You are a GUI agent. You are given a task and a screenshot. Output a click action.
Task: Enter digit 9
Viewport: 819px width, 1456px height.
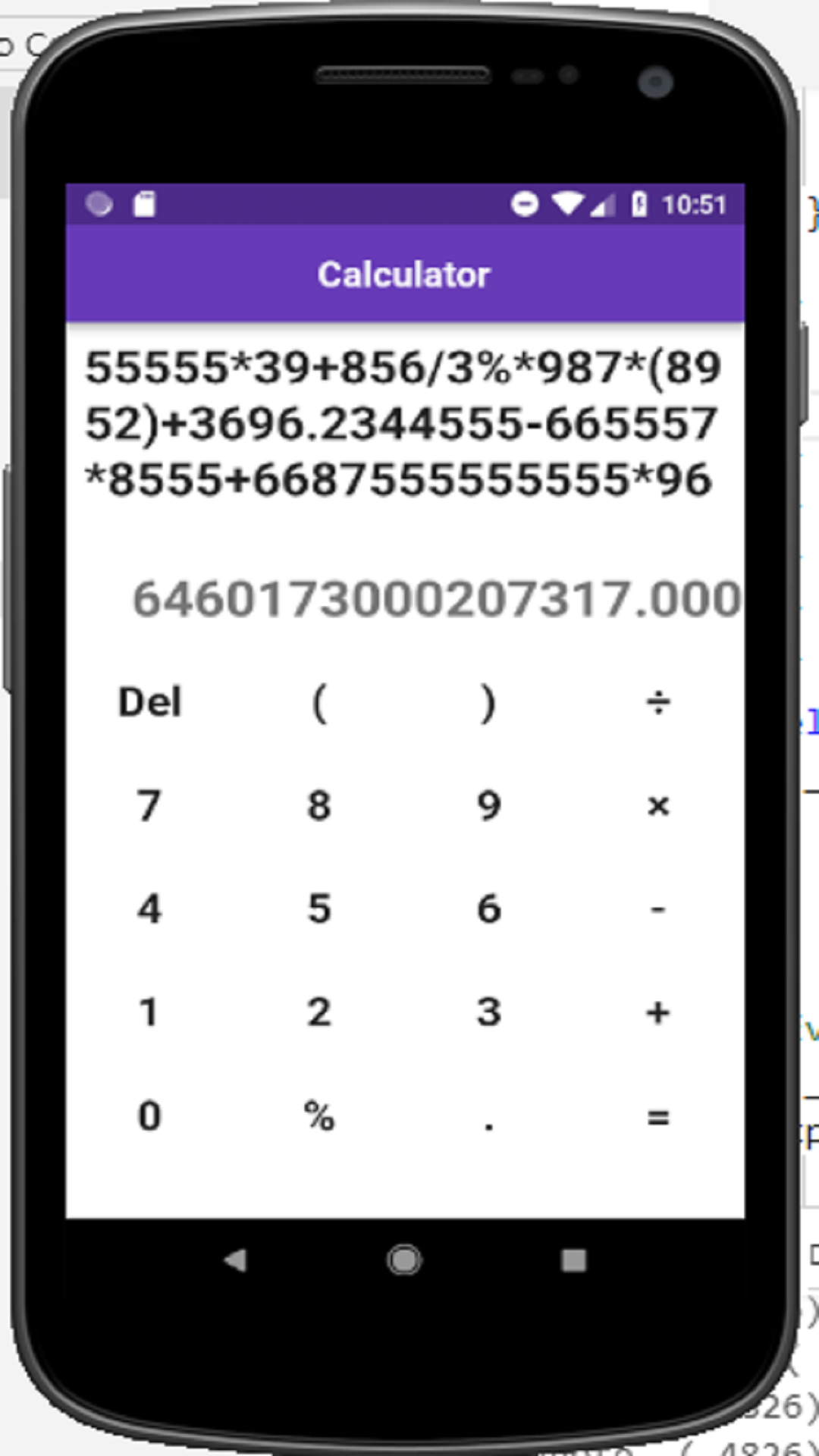tap(489, 805)
